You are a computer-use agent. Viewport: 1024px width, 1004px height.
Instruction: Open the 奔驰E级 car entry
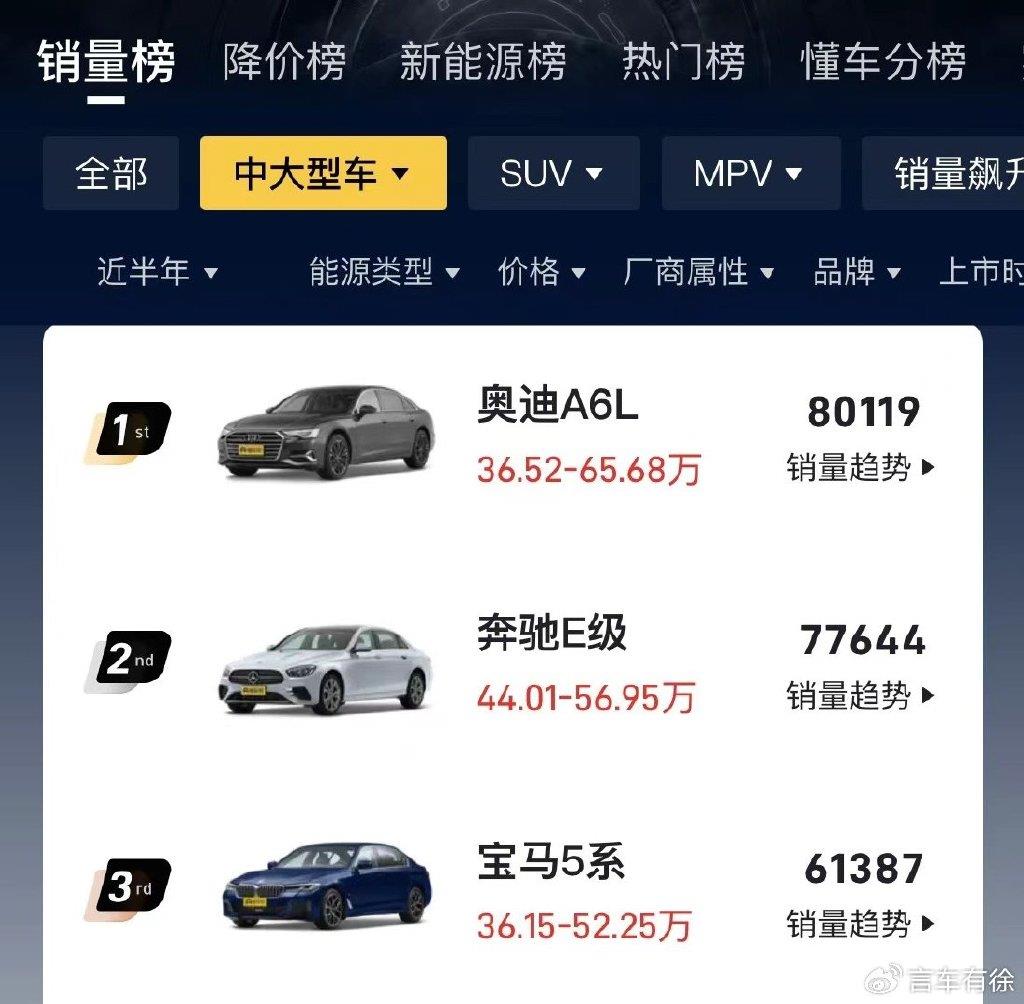pyautogui.click(x=552, y=634)
